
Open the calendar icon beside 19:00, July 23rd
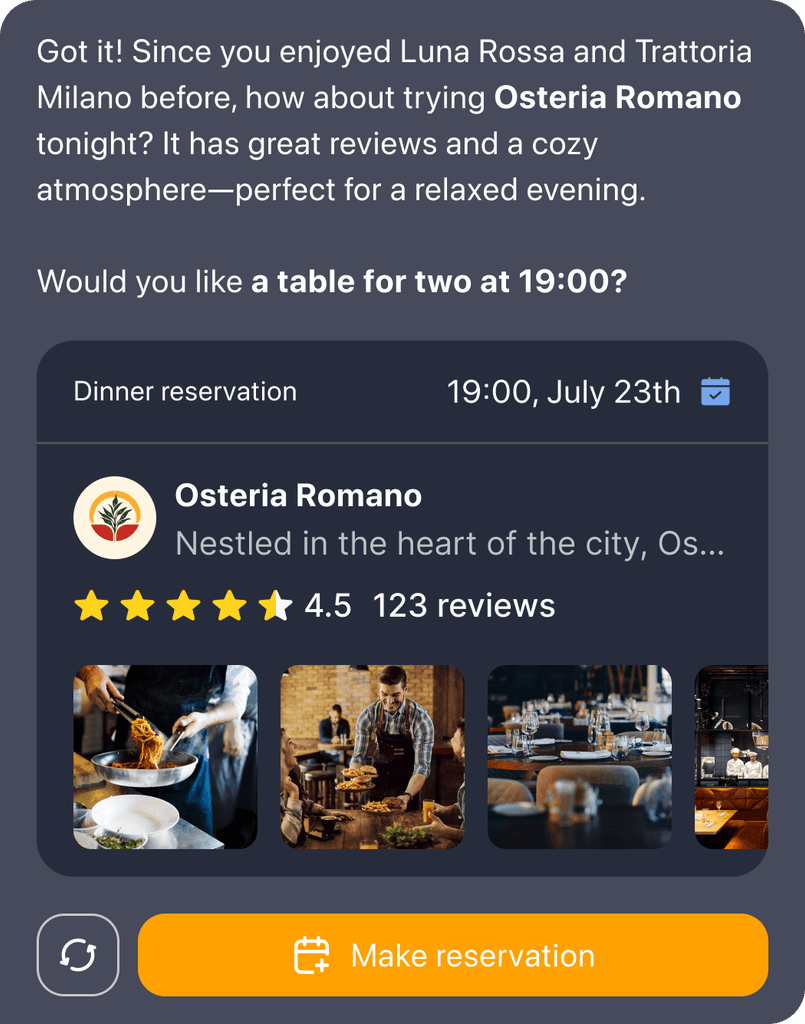715,392
